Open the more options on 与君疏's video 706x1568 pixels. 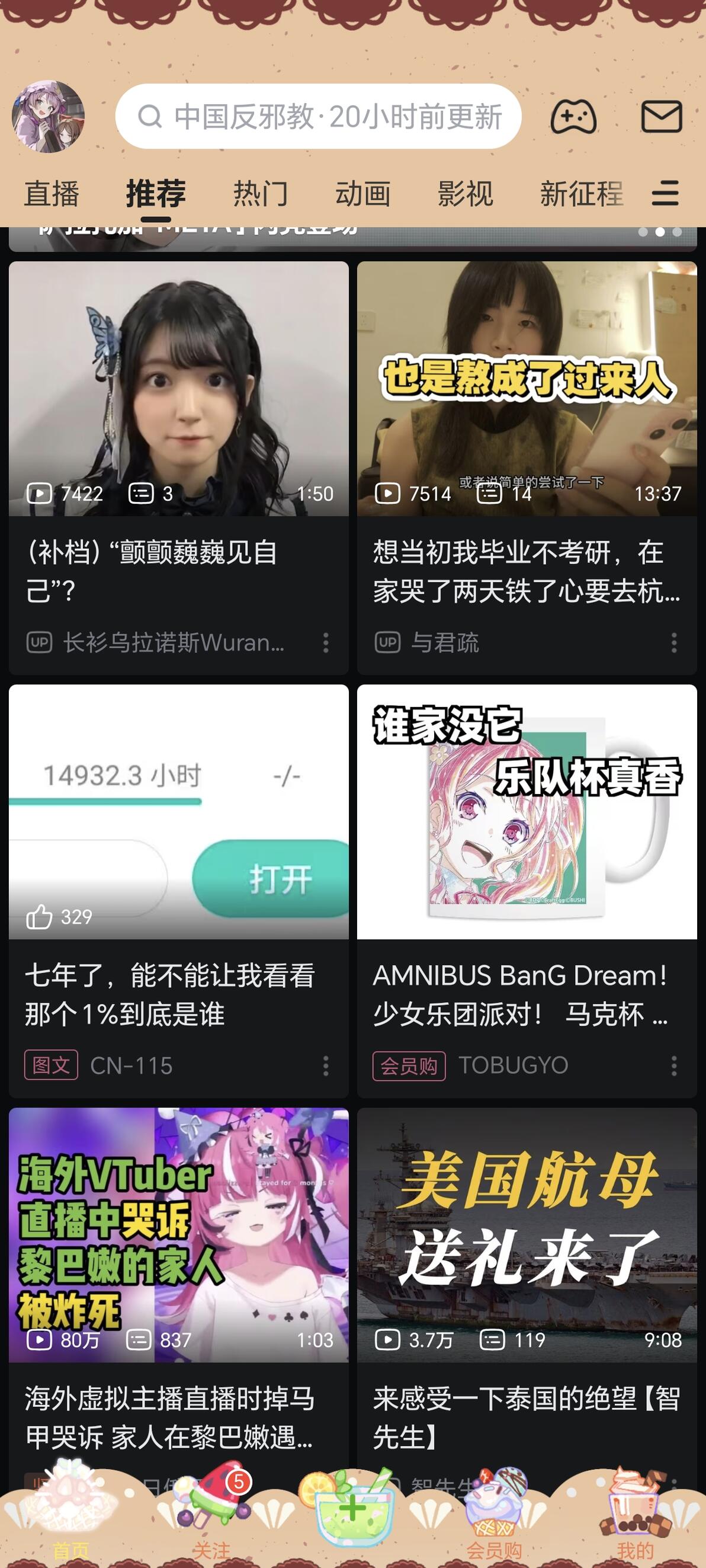pos(674,643)
